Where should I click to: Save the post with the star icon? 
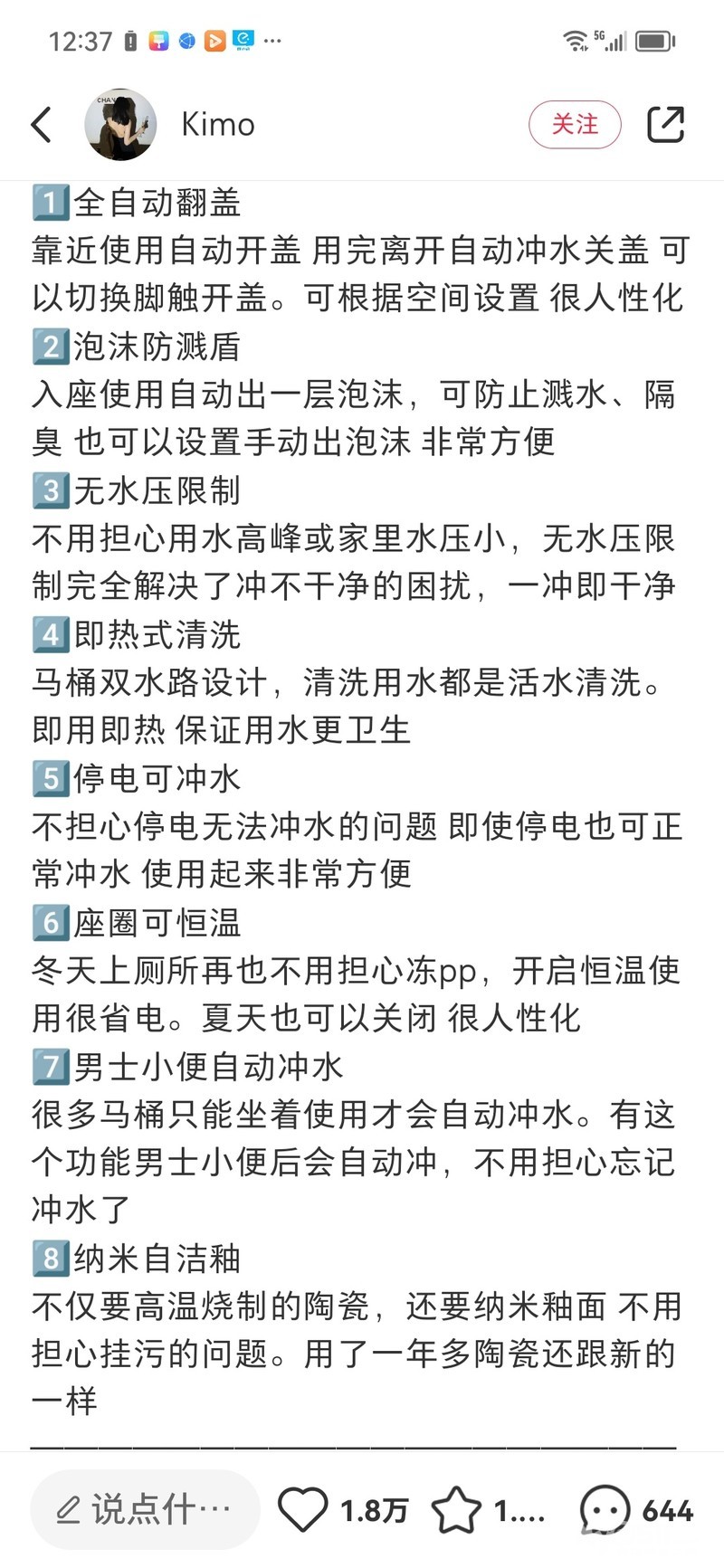[456, 1509]
